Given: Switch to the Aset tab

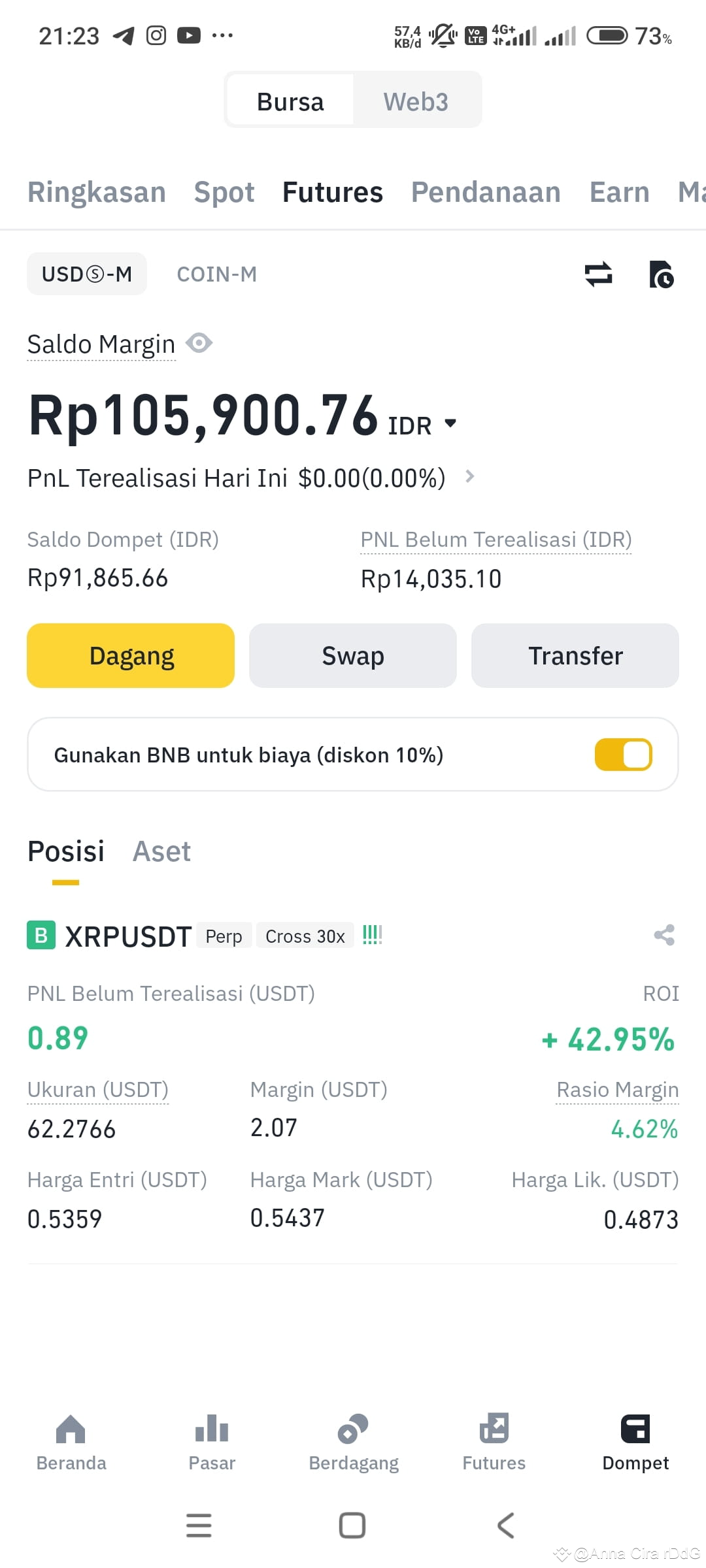Looking at the screenshot, I should point(161,851).
